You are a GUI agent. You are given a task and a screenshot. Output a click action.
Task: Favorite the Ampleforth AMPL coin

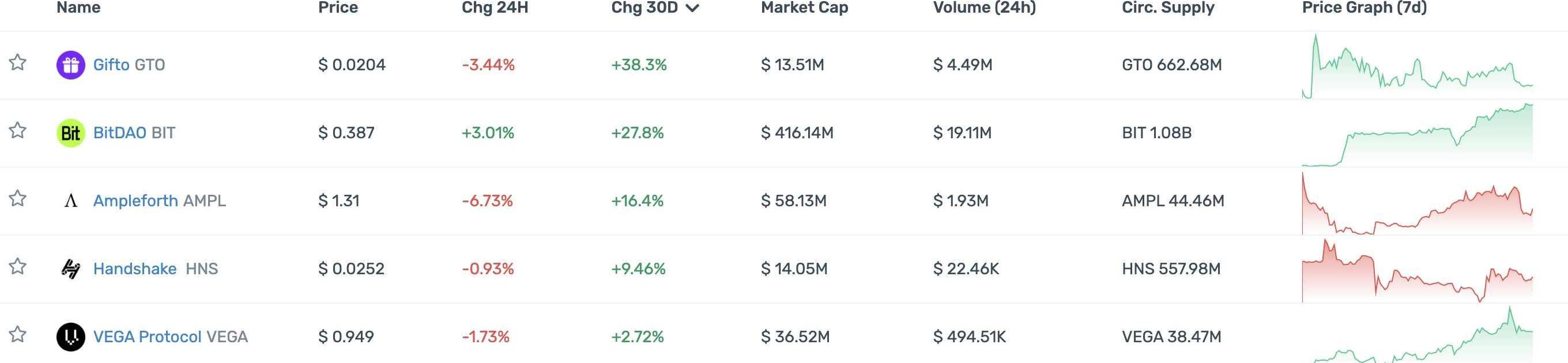tap(18, 199)
